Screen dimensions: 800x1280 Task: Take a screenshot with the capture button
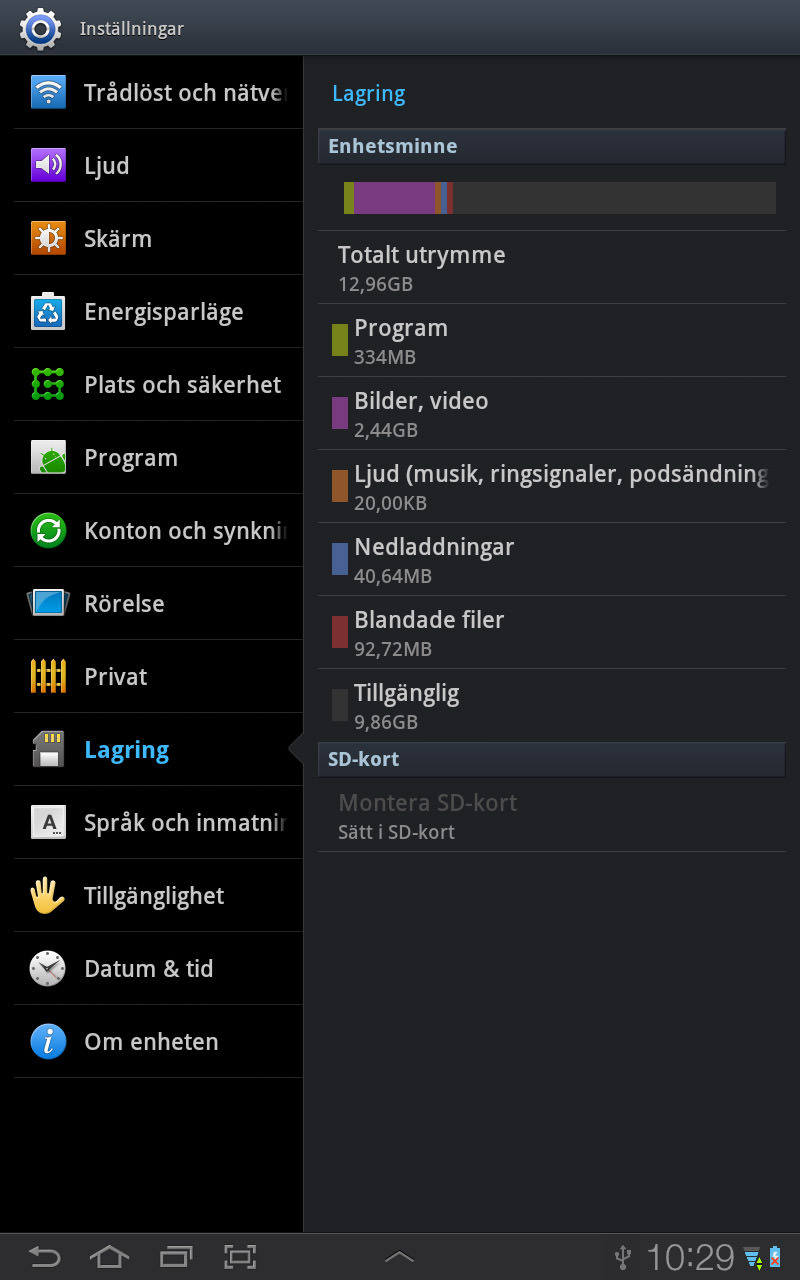pos(240,1257)
